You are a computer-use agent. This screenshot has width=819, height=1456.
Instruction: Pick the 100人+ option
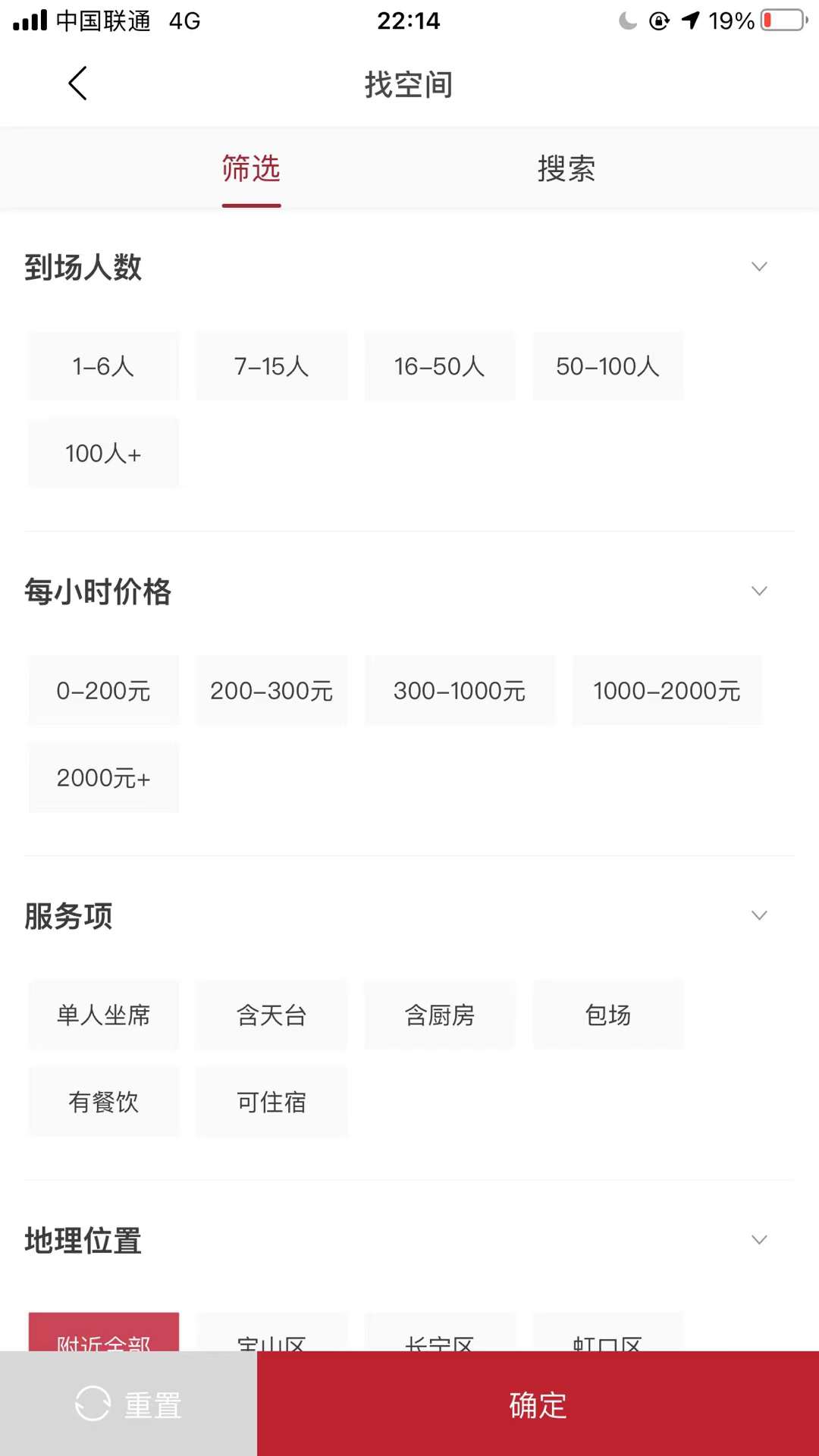[x=104, y=453]
